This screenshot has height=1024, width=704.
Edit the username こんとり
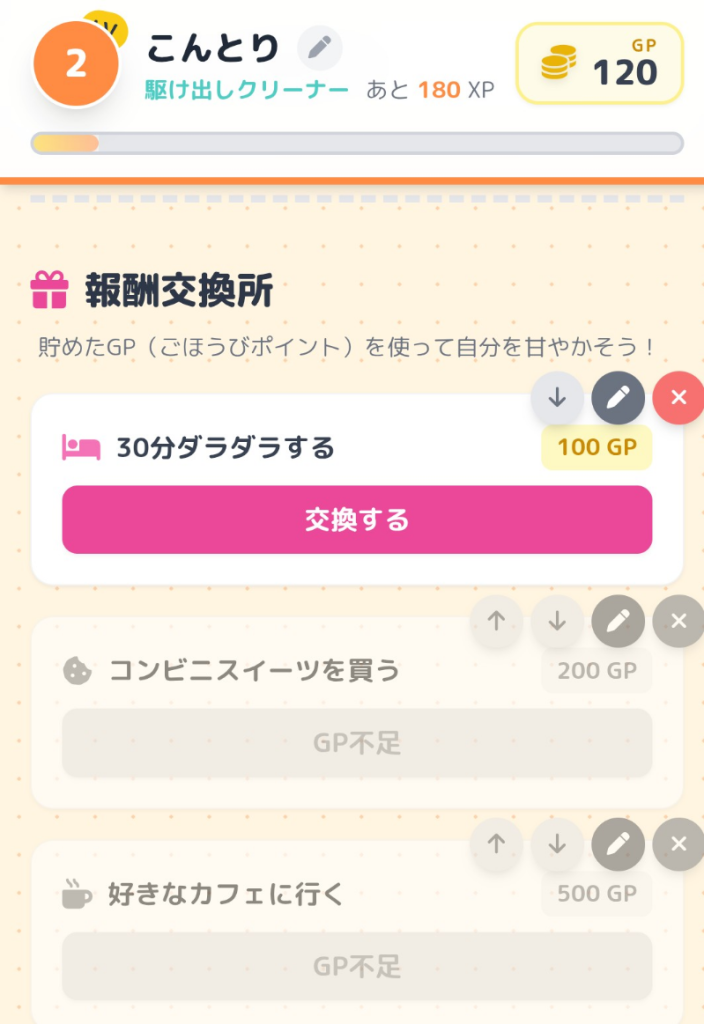tap(320, 47)
